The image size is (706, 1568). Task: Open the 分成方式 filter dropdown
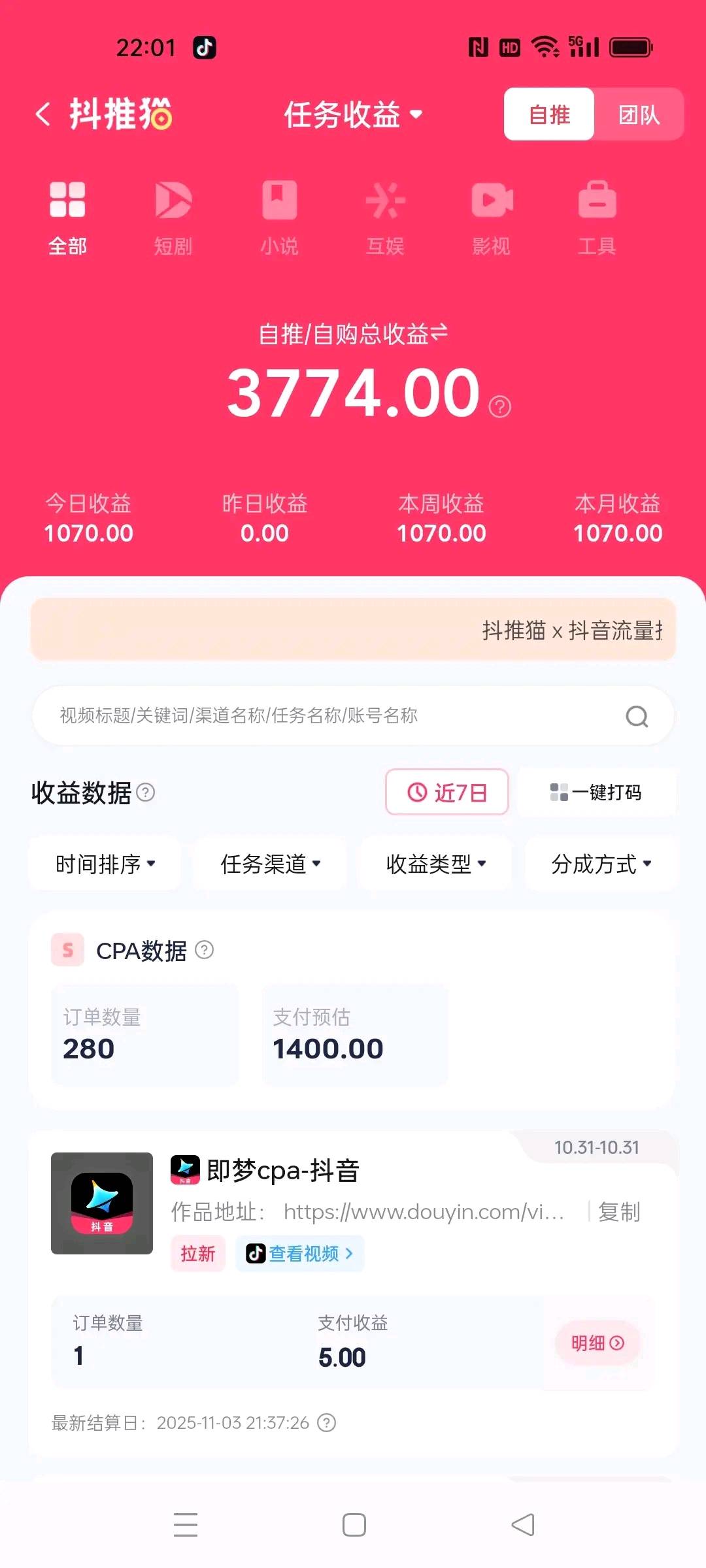601,863
